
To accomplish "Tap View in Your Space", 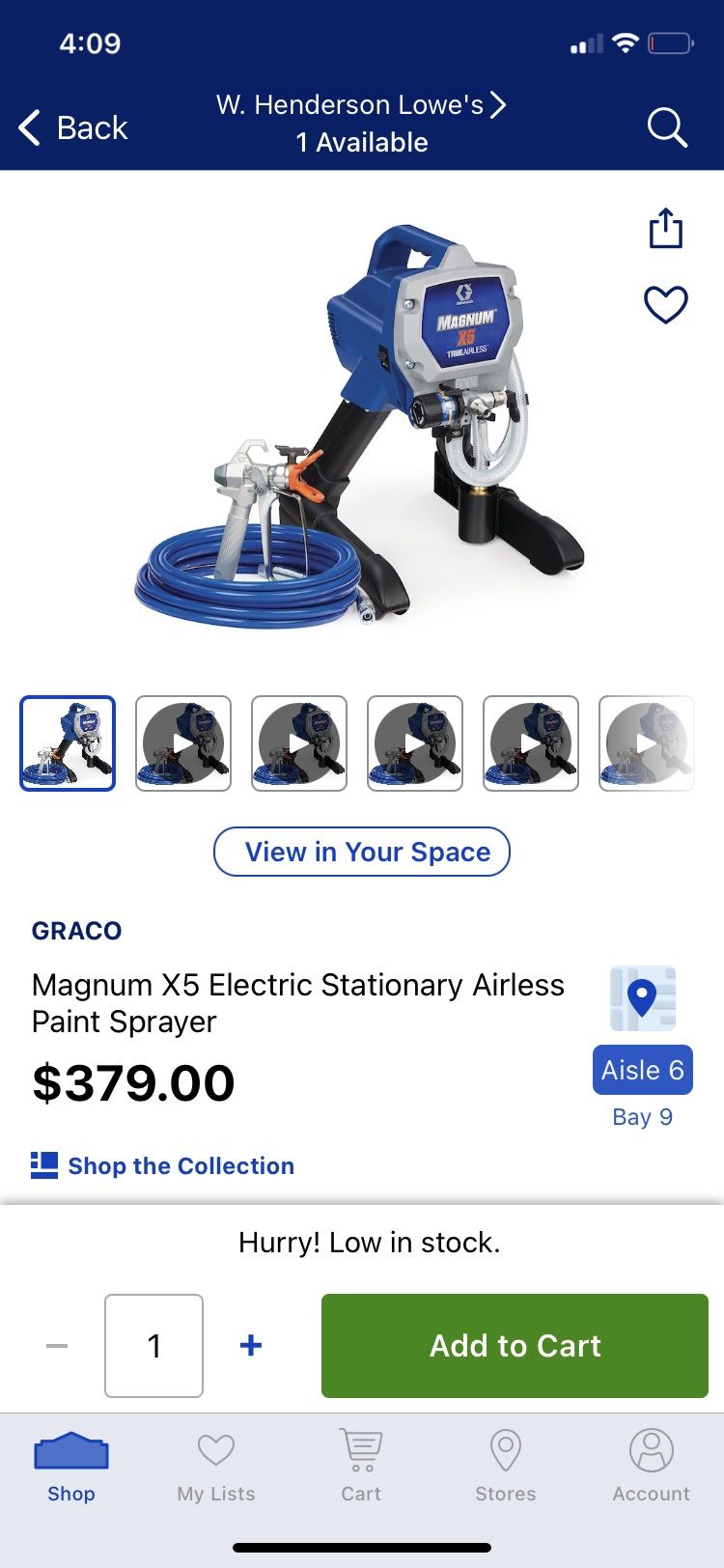I will [362, 852].
